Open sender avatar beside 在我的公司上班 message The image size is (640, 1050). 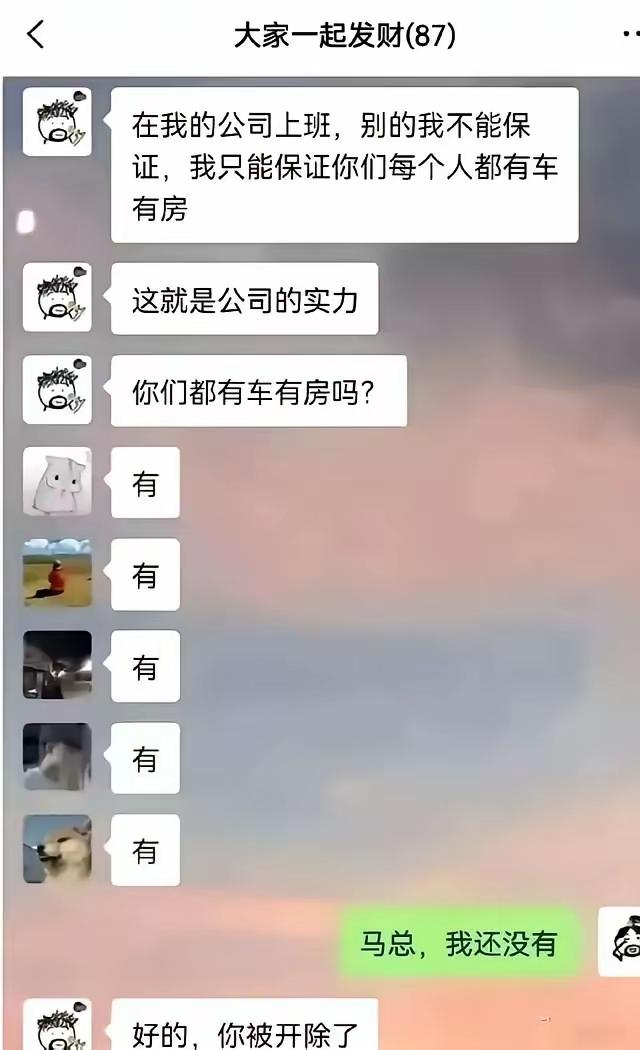point(57,122)
